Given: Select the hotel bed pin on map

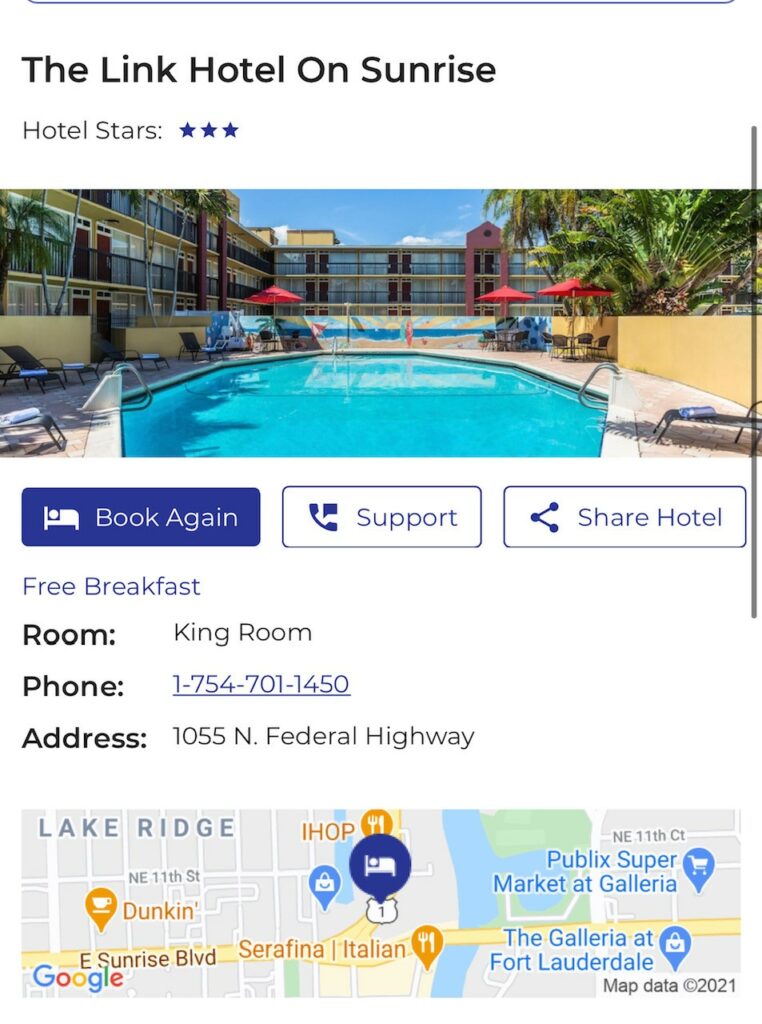Looking at the screenshot, I should pos(380,865).
